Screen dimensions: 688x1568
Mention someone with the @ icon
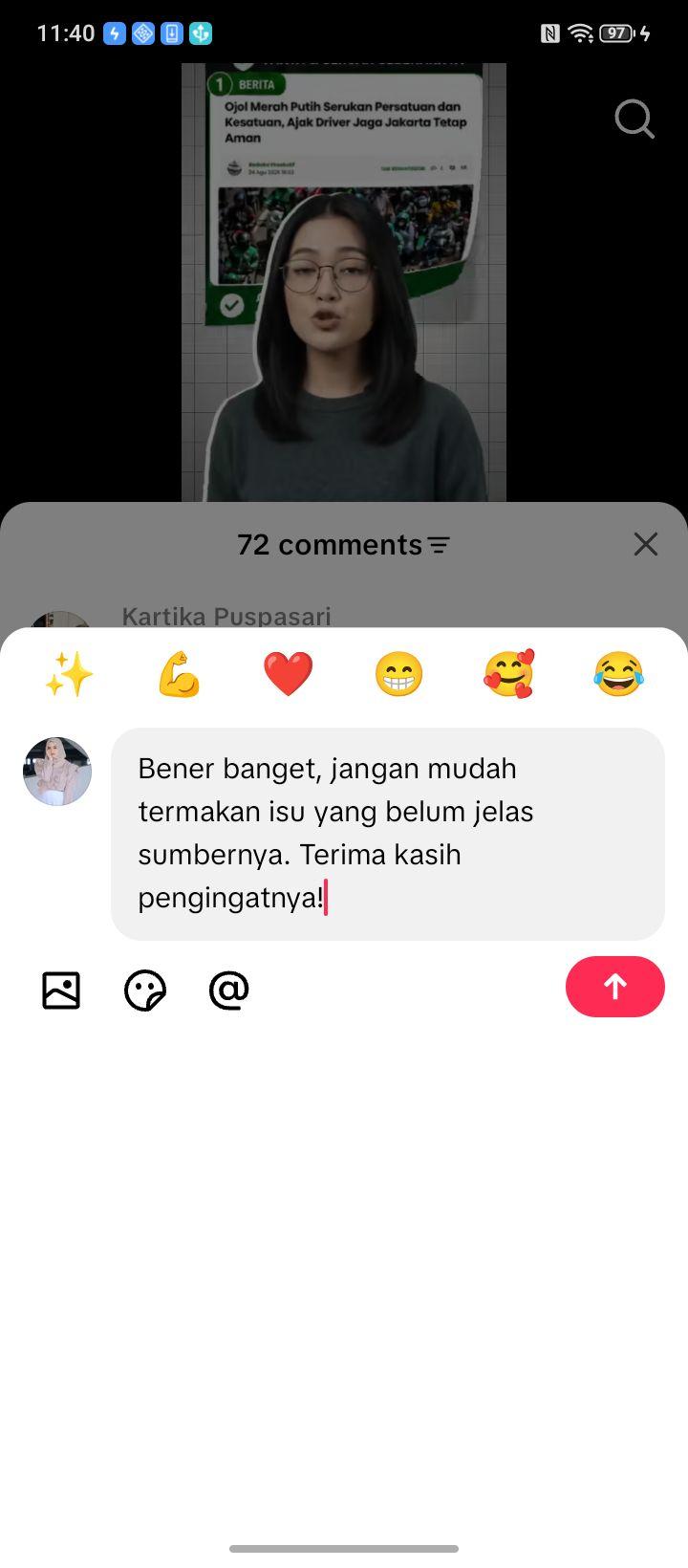229,990
